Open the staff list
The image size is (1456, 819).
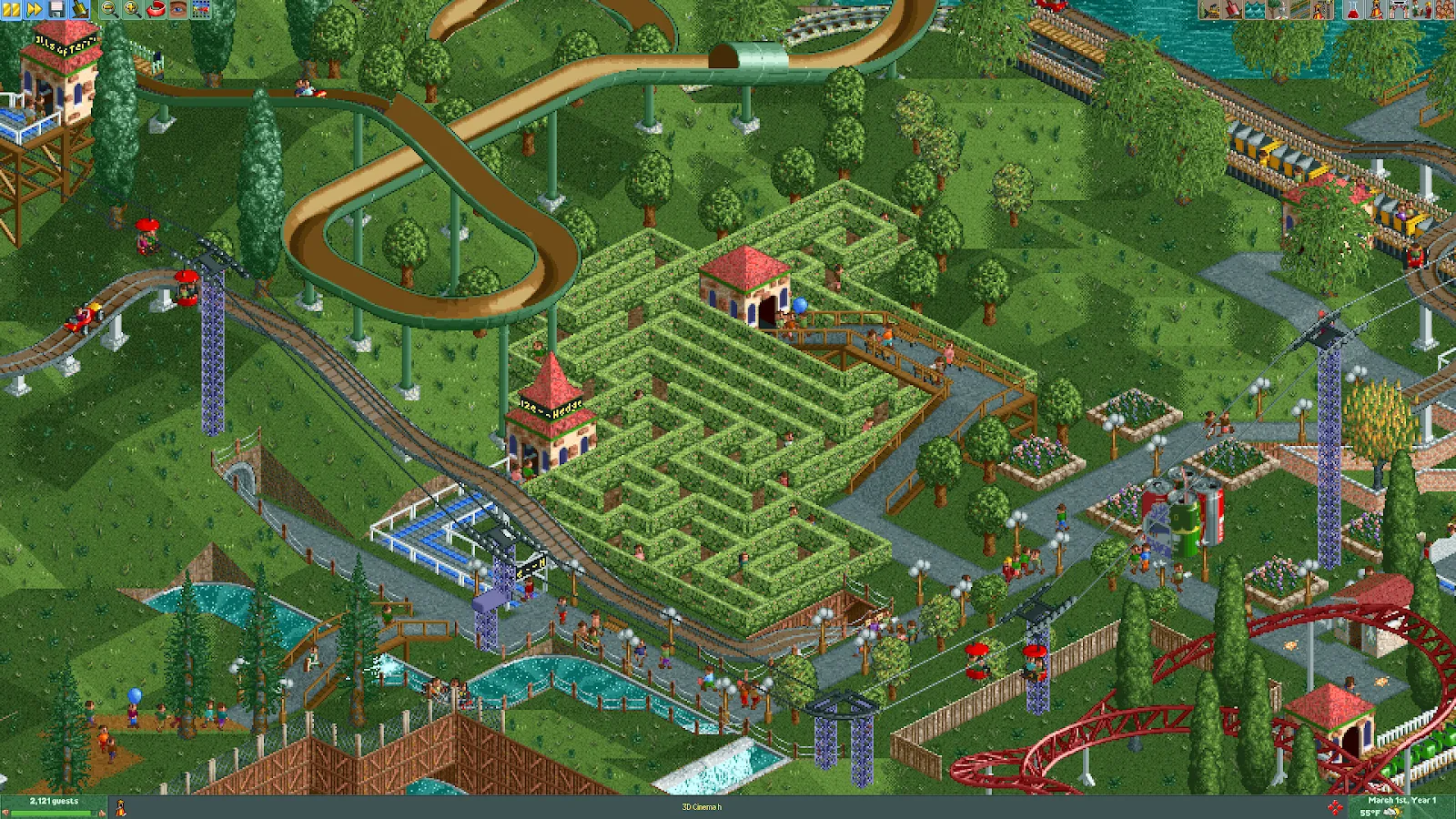pos(1421,9)
